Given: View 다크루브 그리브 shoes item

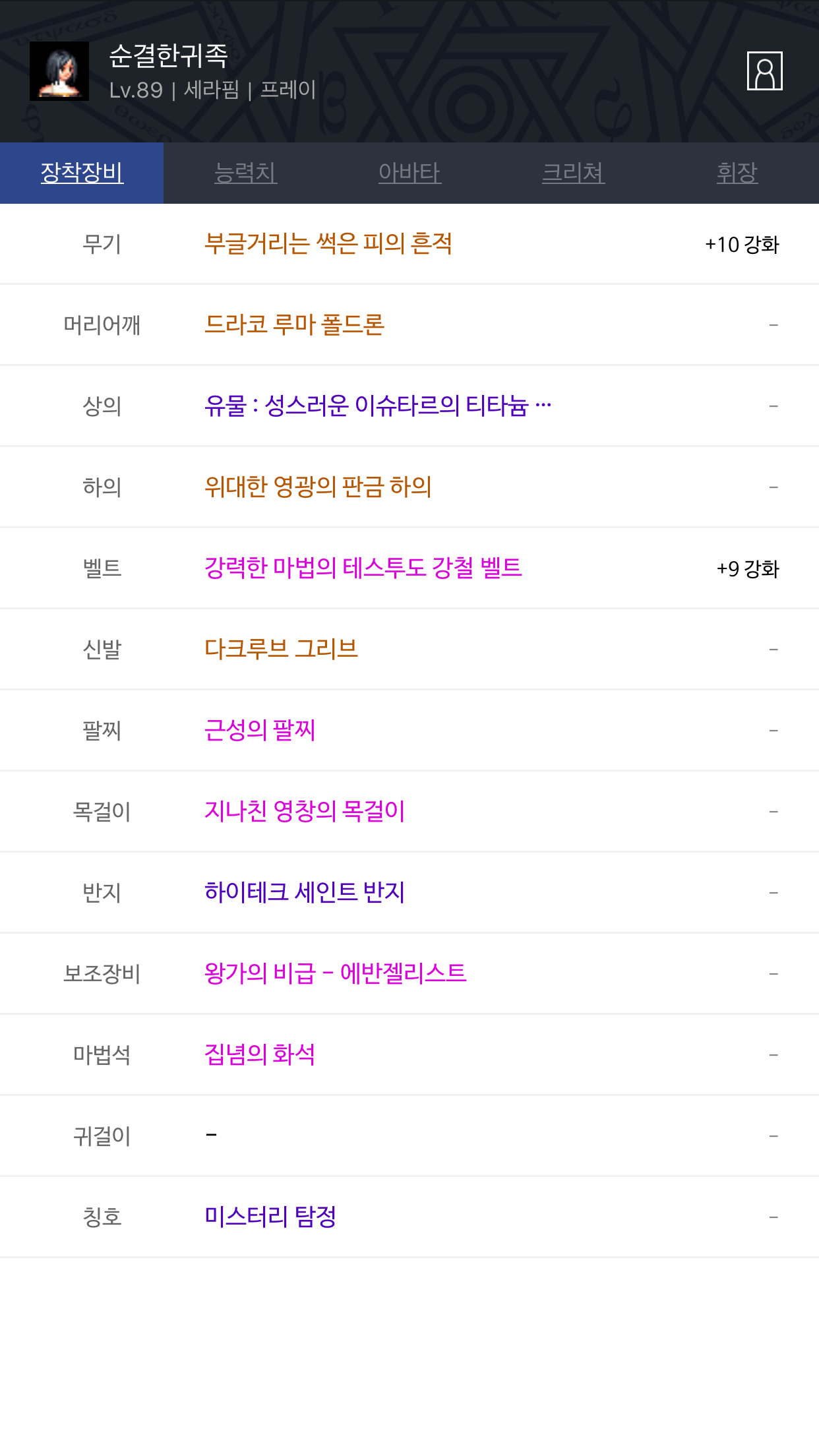Looking at the screenshot, I should (x=281, y=649).
